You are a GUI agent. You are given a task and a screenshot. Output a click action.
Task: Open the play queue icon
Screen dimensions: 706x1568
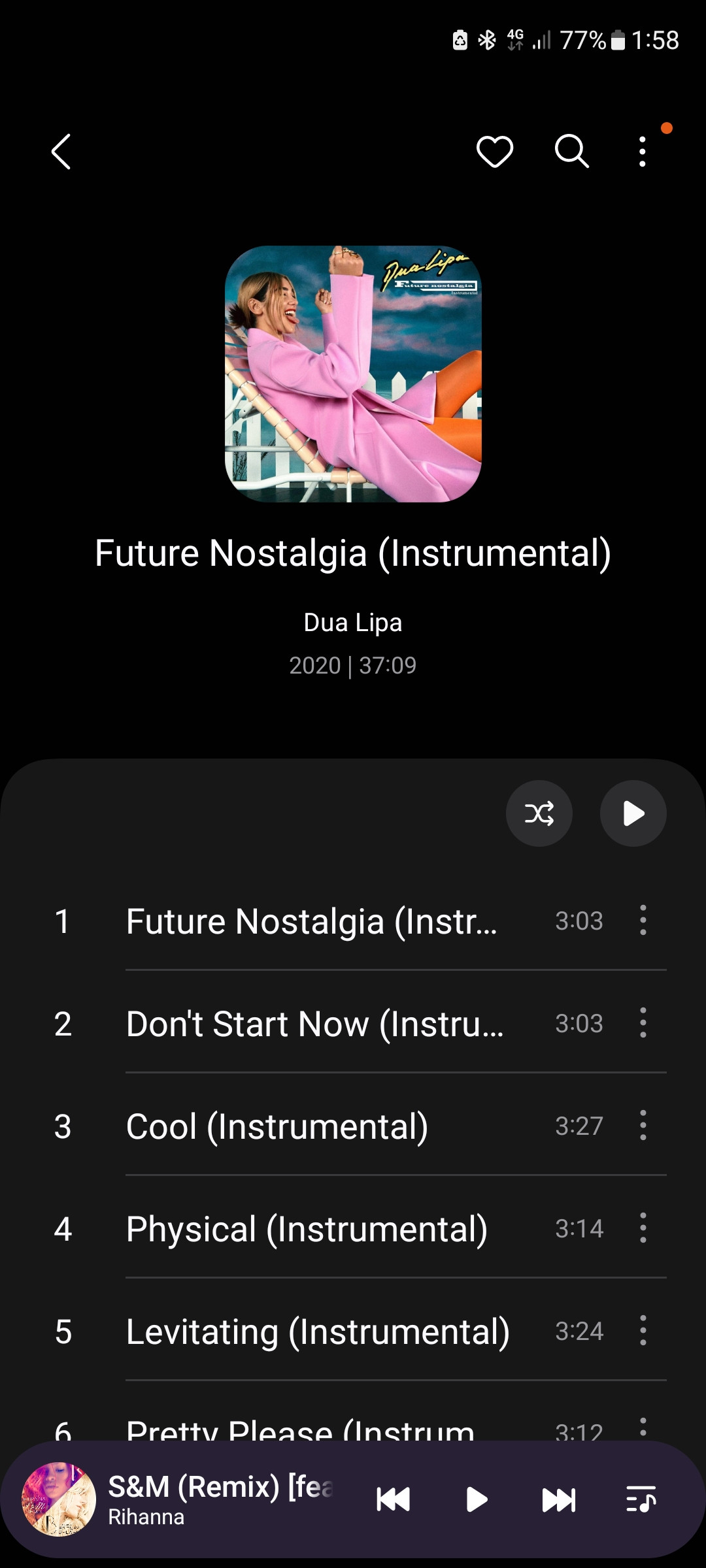641,1499
